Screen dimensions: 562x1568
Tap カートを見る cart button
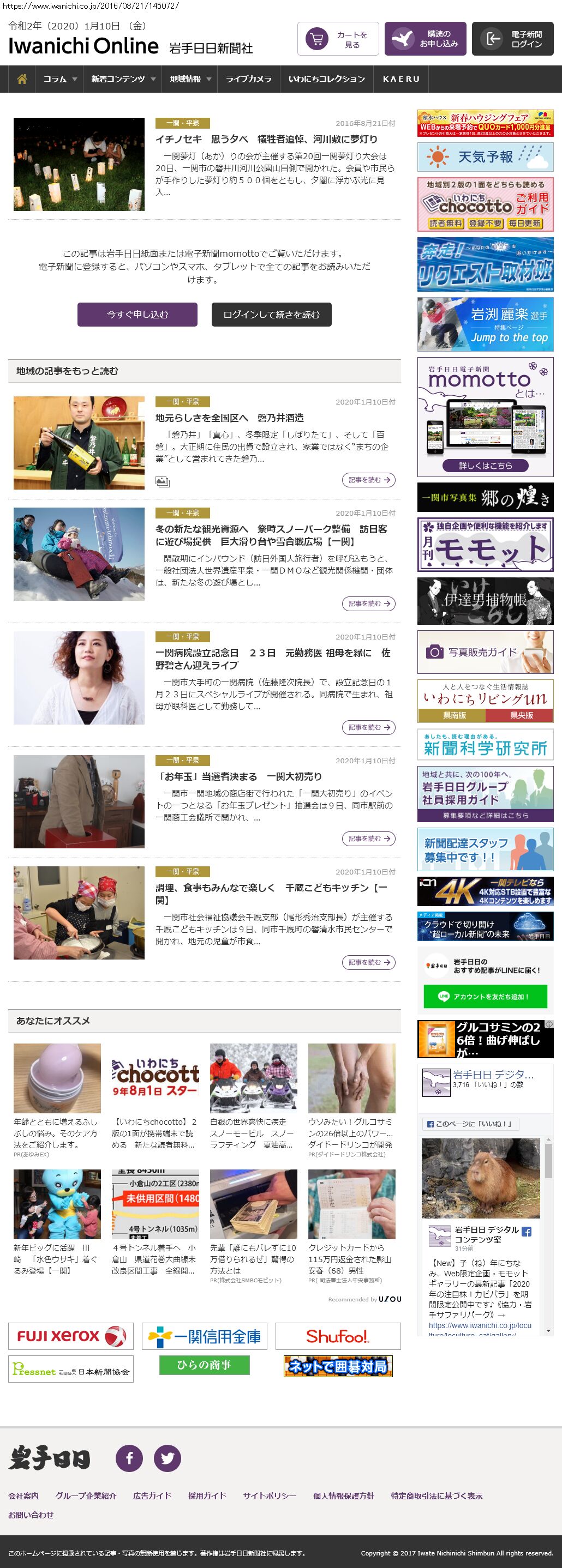coord(338,39)
